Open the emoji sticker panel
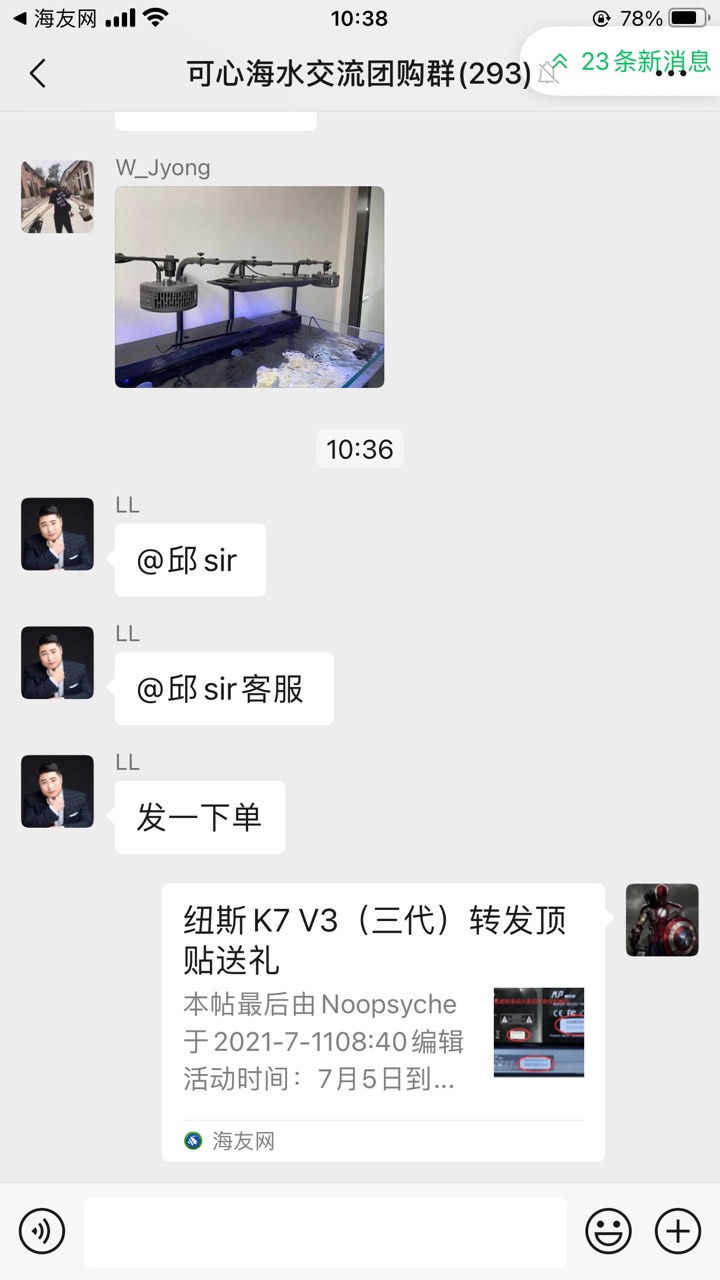This screenshot has height=1280, width=720. (x=608, y=1231)
